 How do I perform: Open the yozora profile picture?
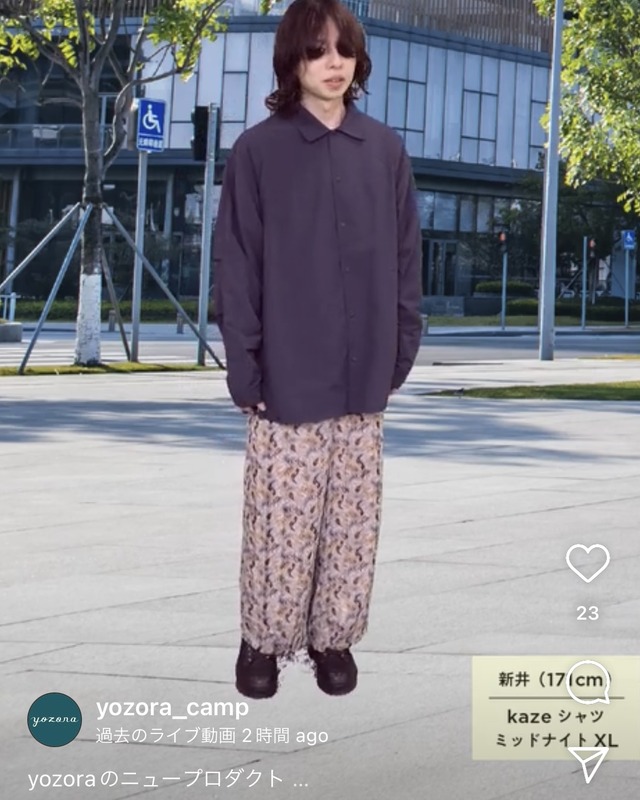pos(55,720)
